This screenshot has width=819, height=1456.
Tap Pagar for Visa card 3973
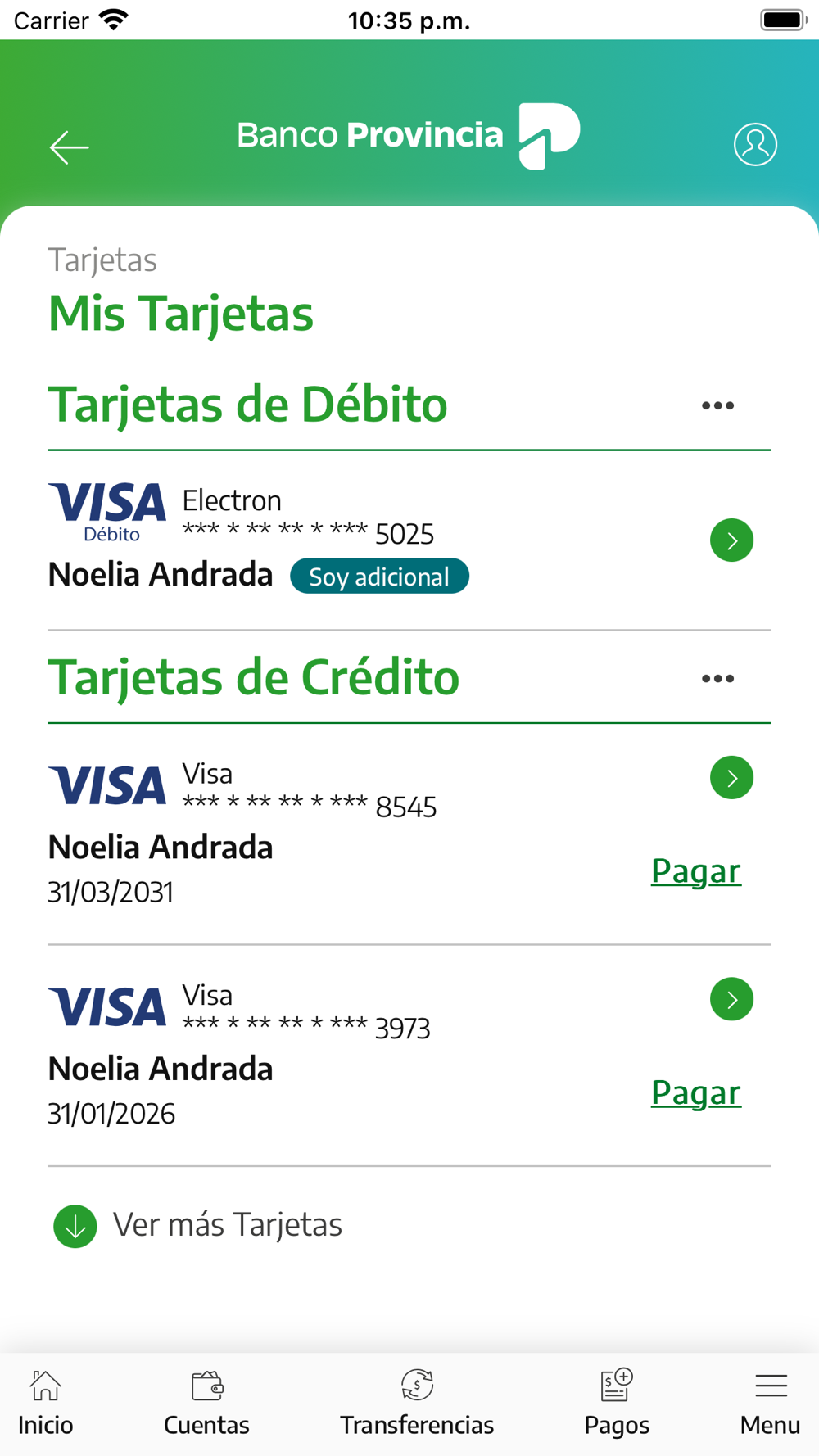(x=696, y=1093)
